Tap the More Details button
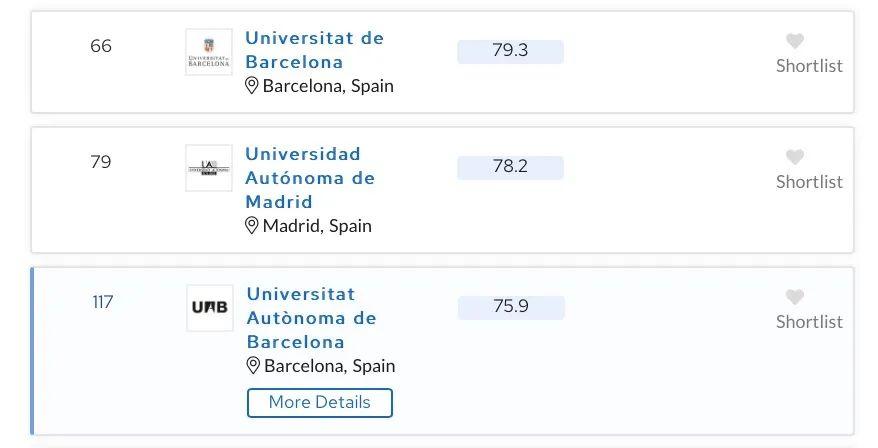 click(x=320, y=402)
